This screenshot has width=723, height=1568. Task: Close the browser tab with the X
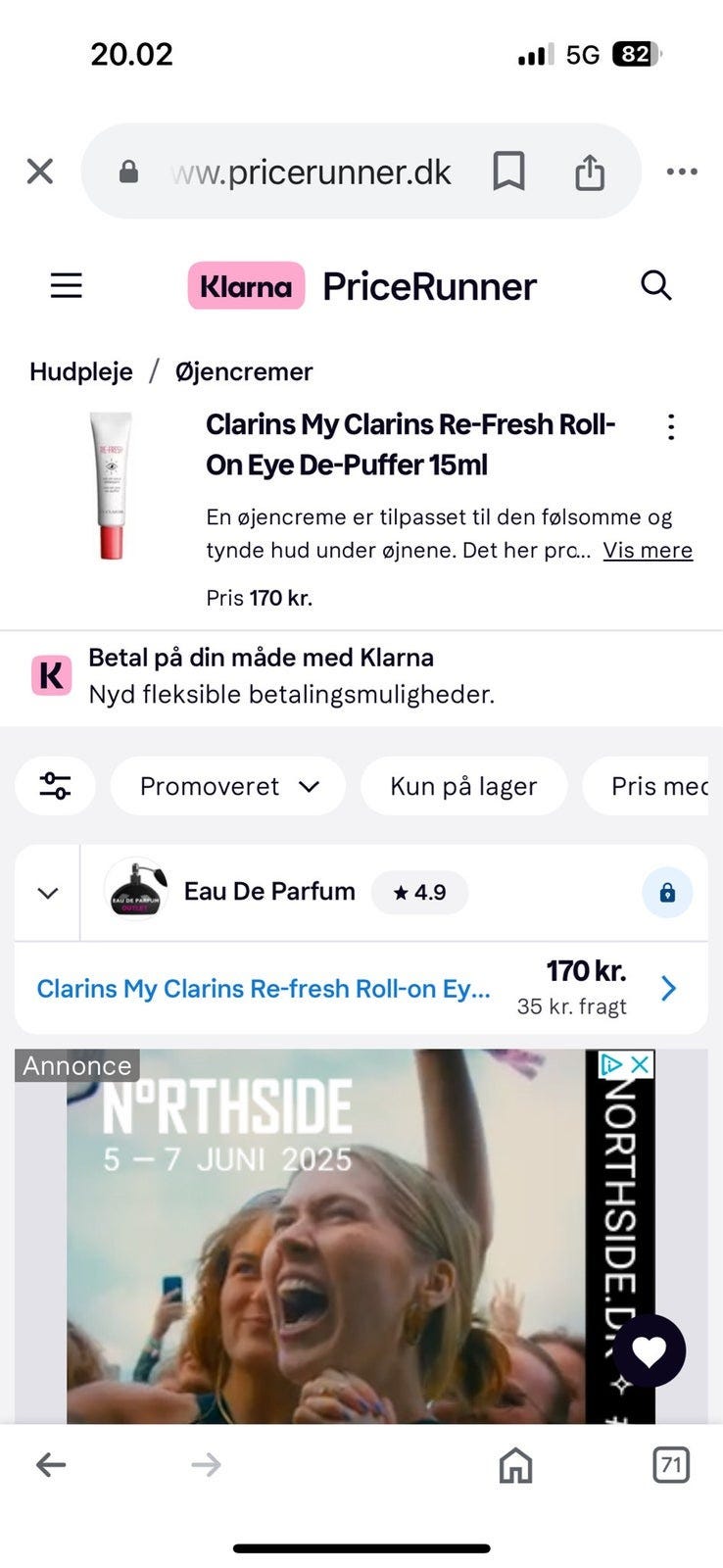40,171
